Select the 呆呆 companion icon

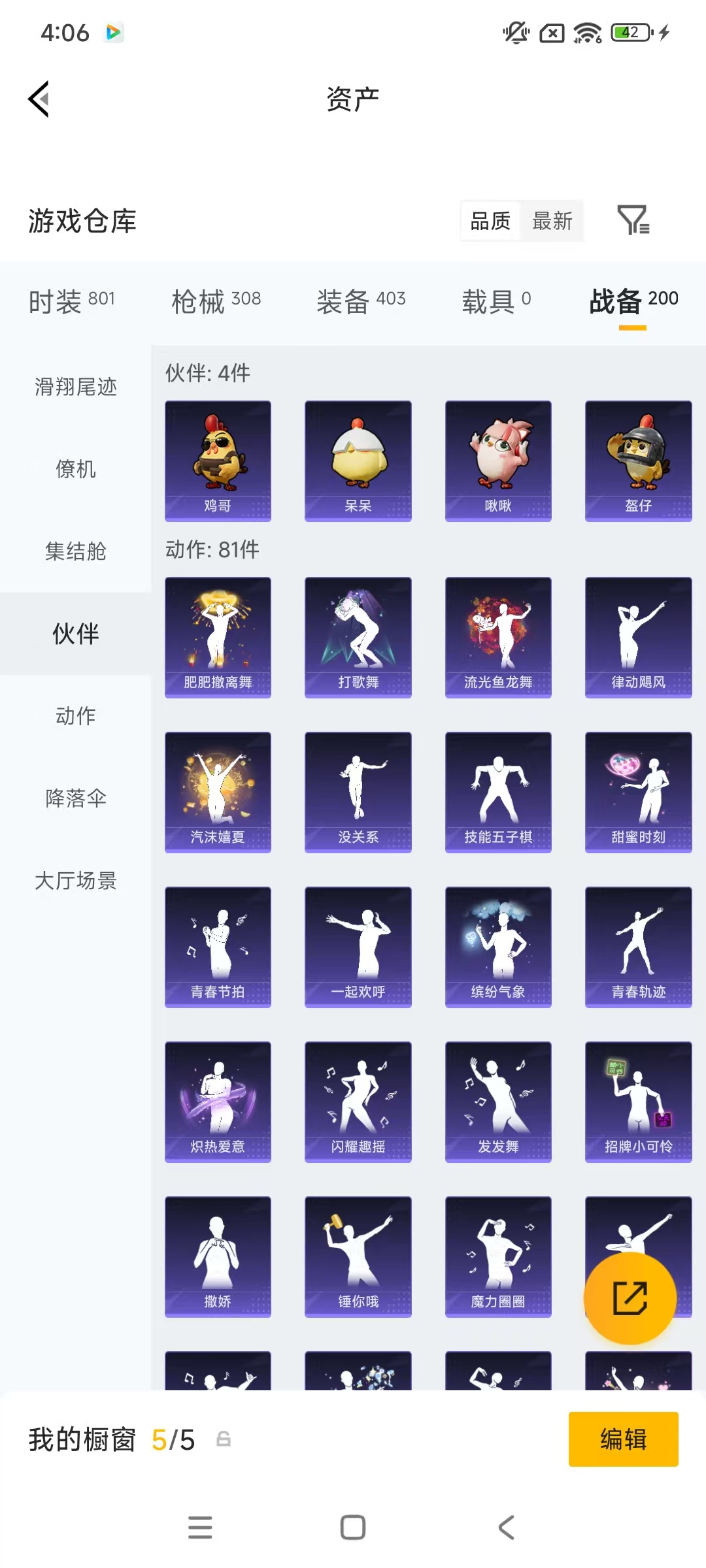coord(358,457)
